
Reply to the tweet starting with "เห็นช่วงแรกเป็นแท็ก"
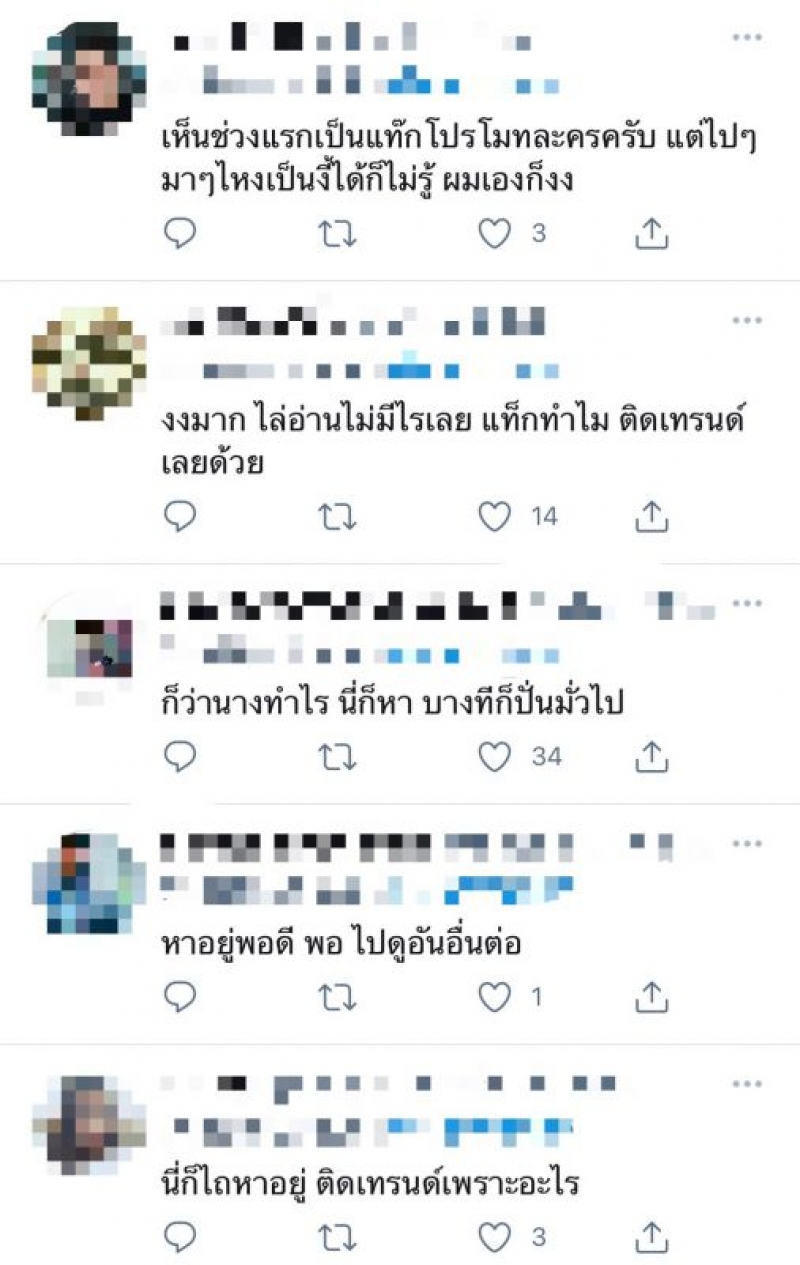(x=180, y=233)
